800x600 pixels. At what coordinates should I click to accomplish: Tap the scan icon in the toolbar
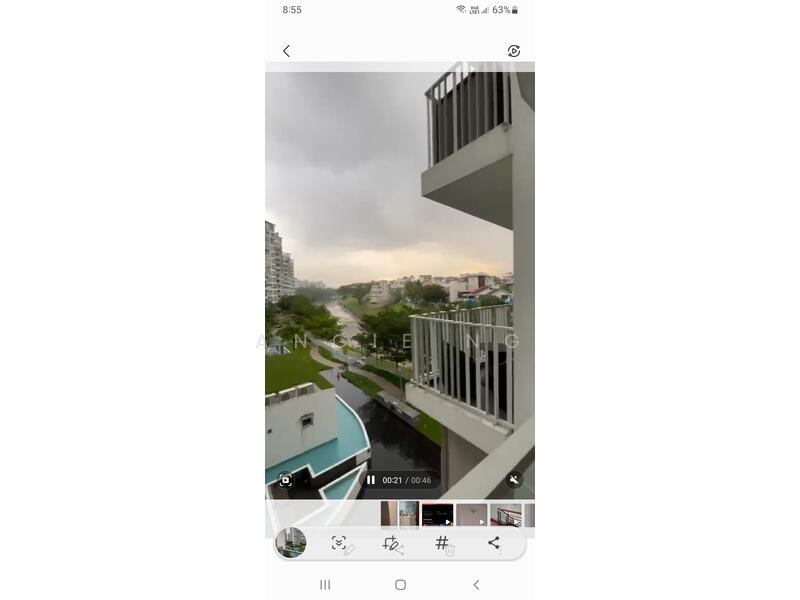[x=339, y=543]
